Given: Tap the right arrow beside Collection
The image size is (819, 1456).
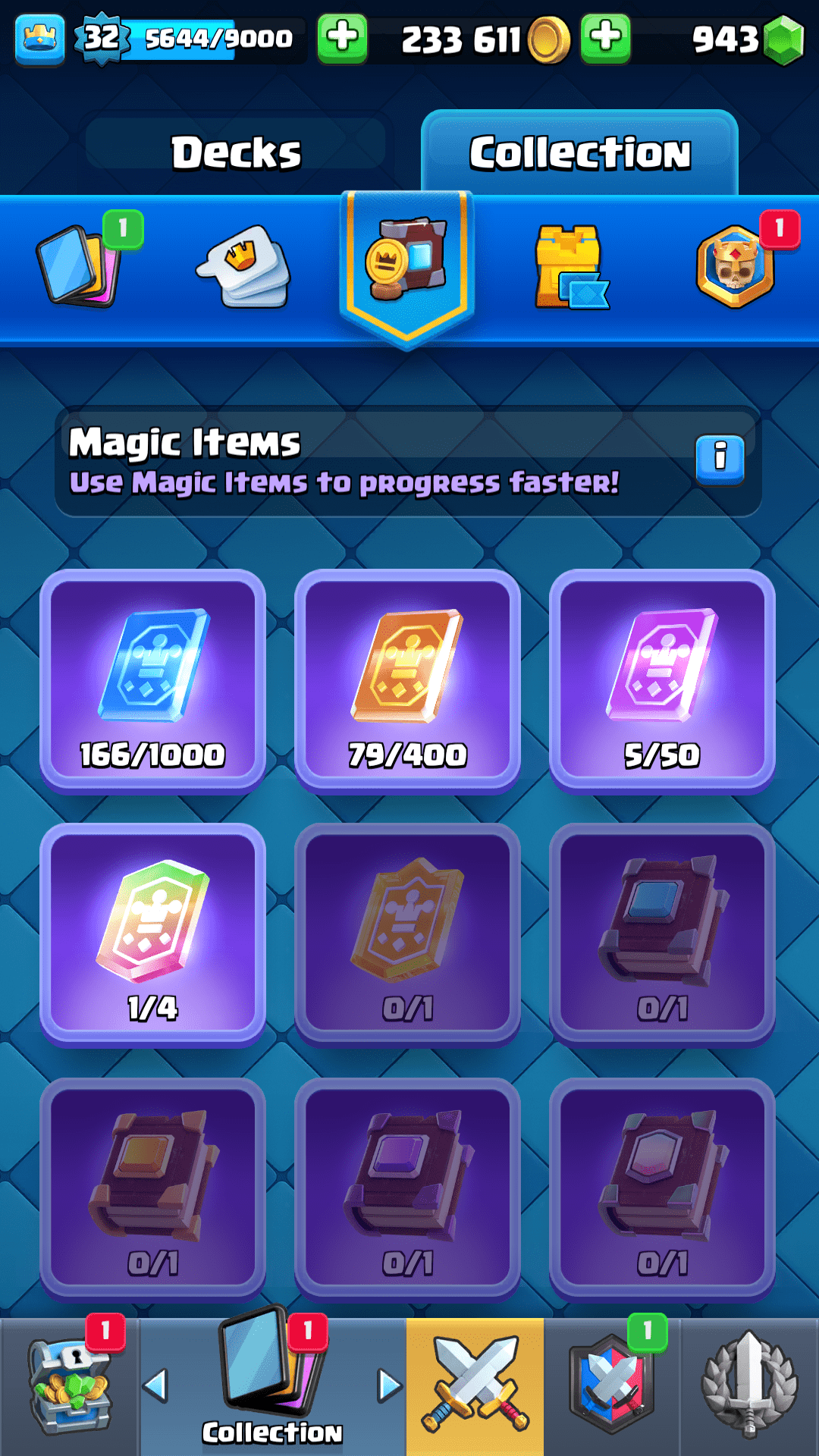Looking at the screenshot, I should tap(390, 1385).
